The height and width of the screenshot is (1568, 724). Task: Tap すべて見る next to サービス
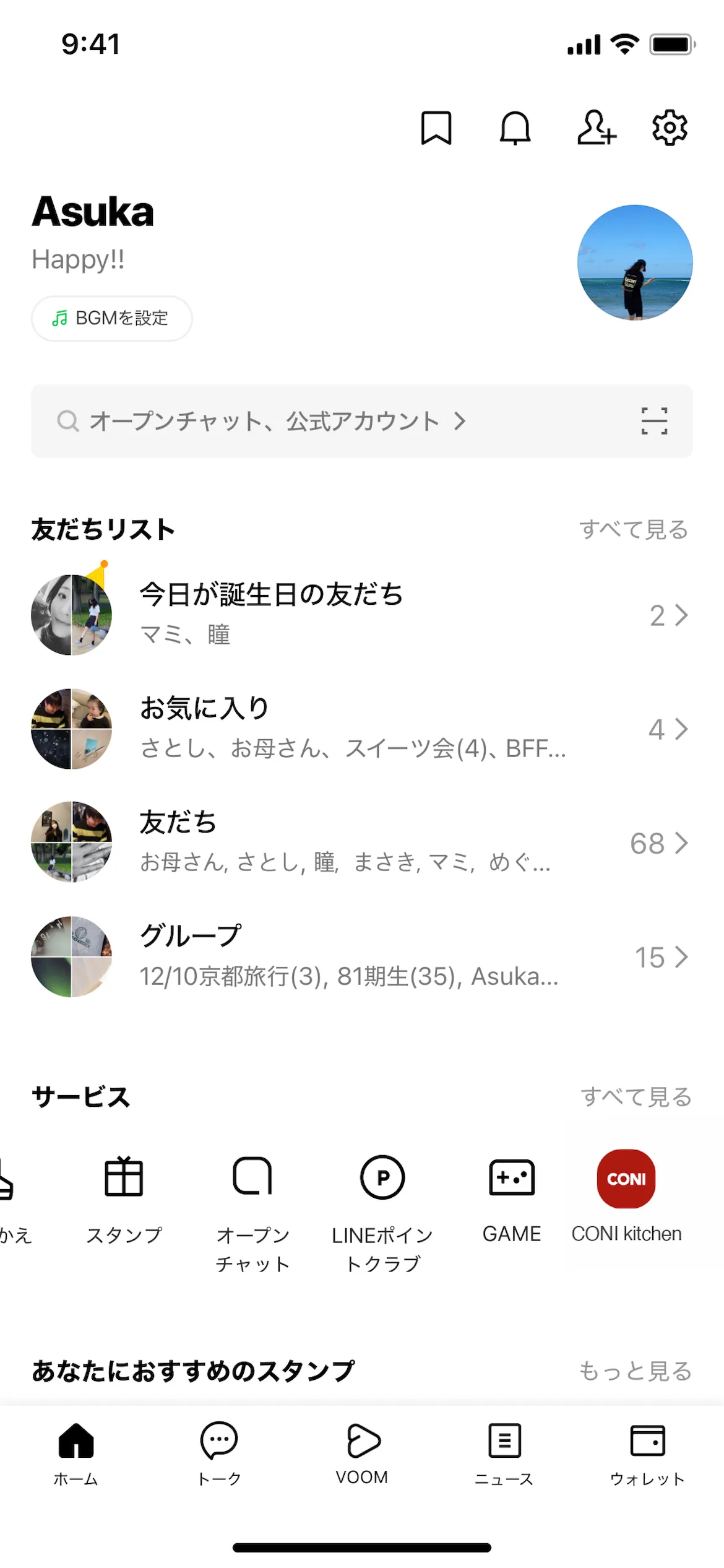[x=636, y=1097]
